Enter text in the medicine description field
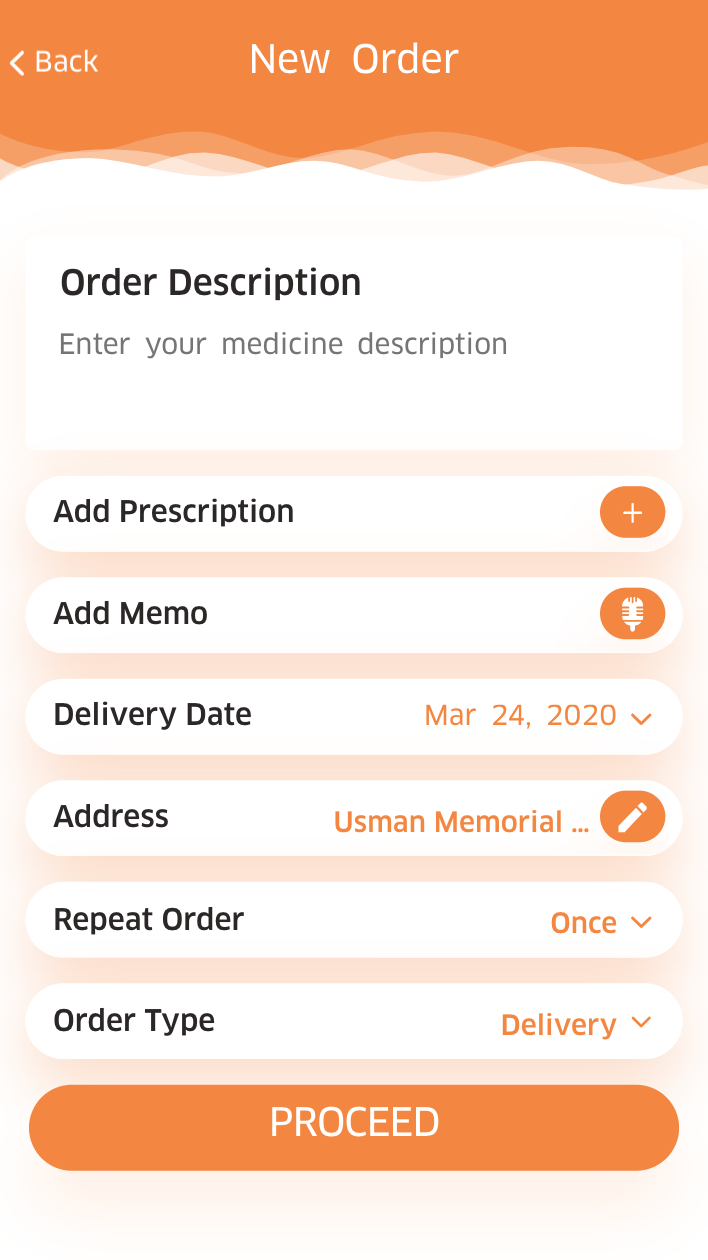This screenshot has height=1260, width=708. pos(283,345)
